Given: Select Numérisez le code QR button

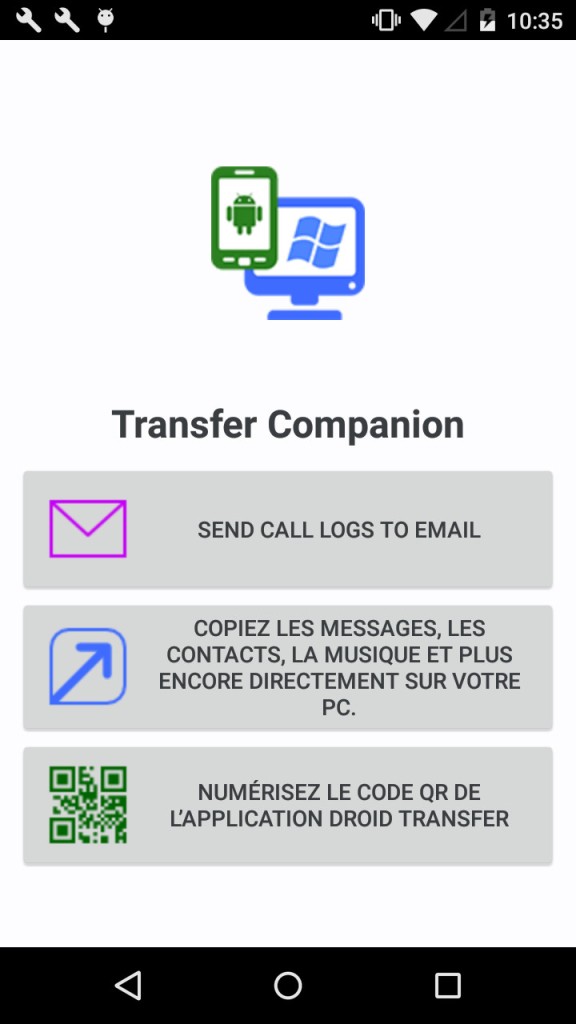Looking at the screenshot, I should [x=288, y=805].
